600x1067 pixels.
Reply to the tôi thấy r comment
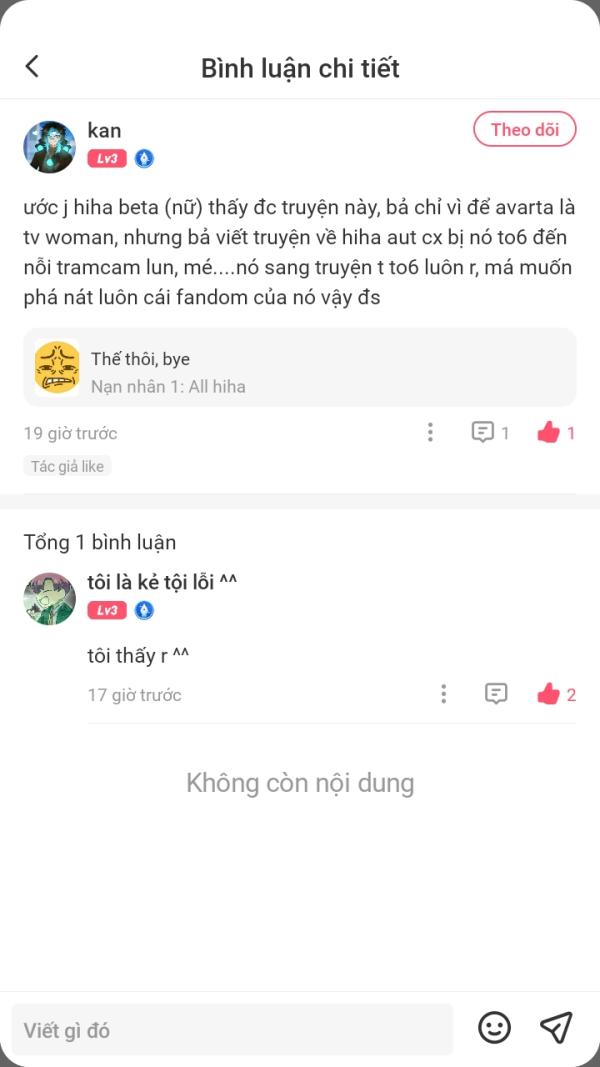496,694
